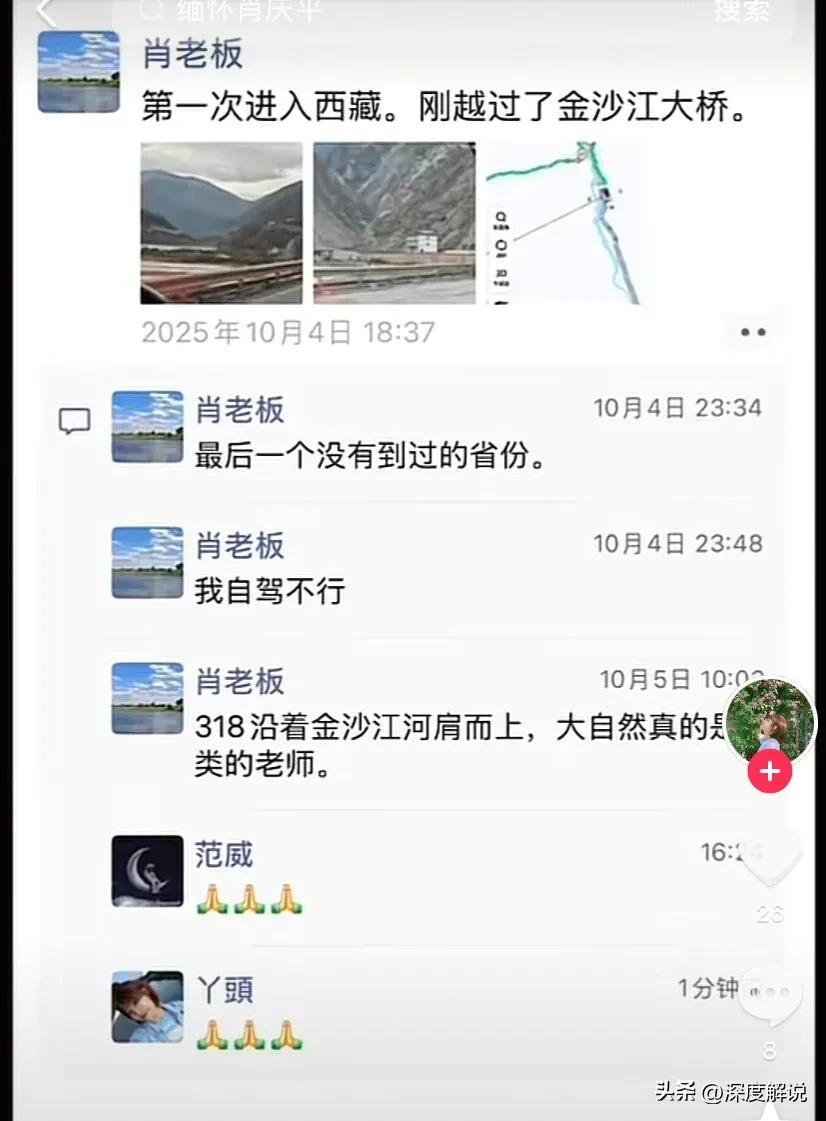The width and height of the screenshot is (826, 1121).
Task: Open the search field reading 缅怀肖庆平
Action: pyautogui.click(x=400, y=11)
